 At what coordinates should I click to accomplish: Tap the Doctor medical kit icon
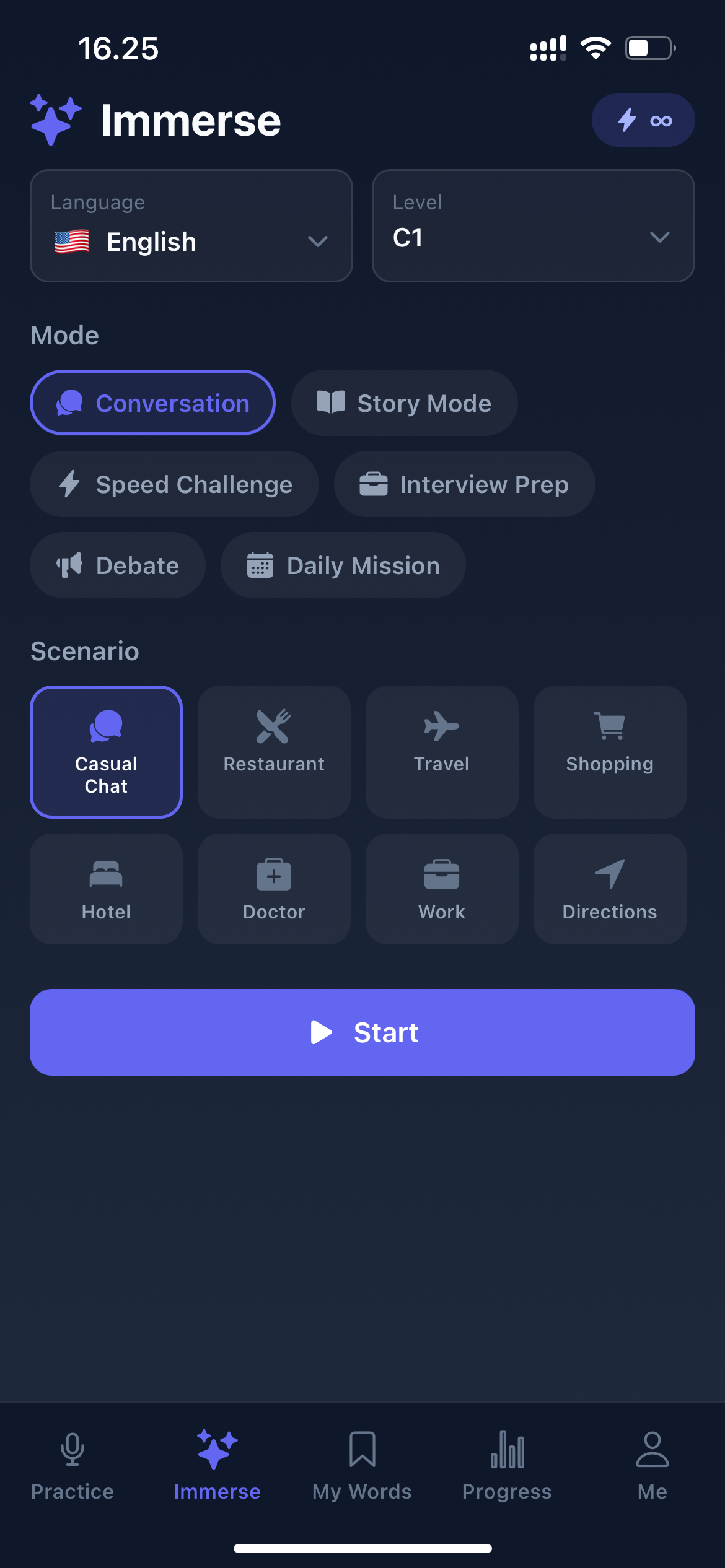point(273,876)
